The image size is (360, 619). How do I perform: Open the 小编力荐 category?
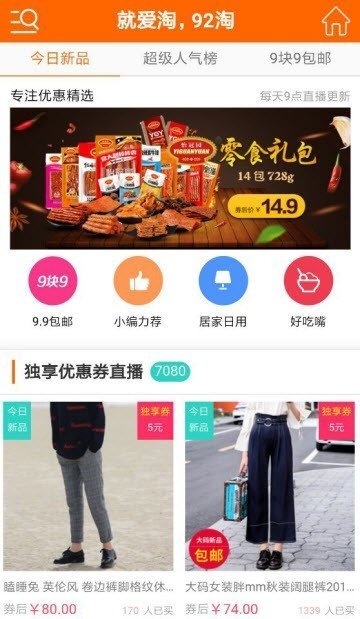click(x=138, y=292)
